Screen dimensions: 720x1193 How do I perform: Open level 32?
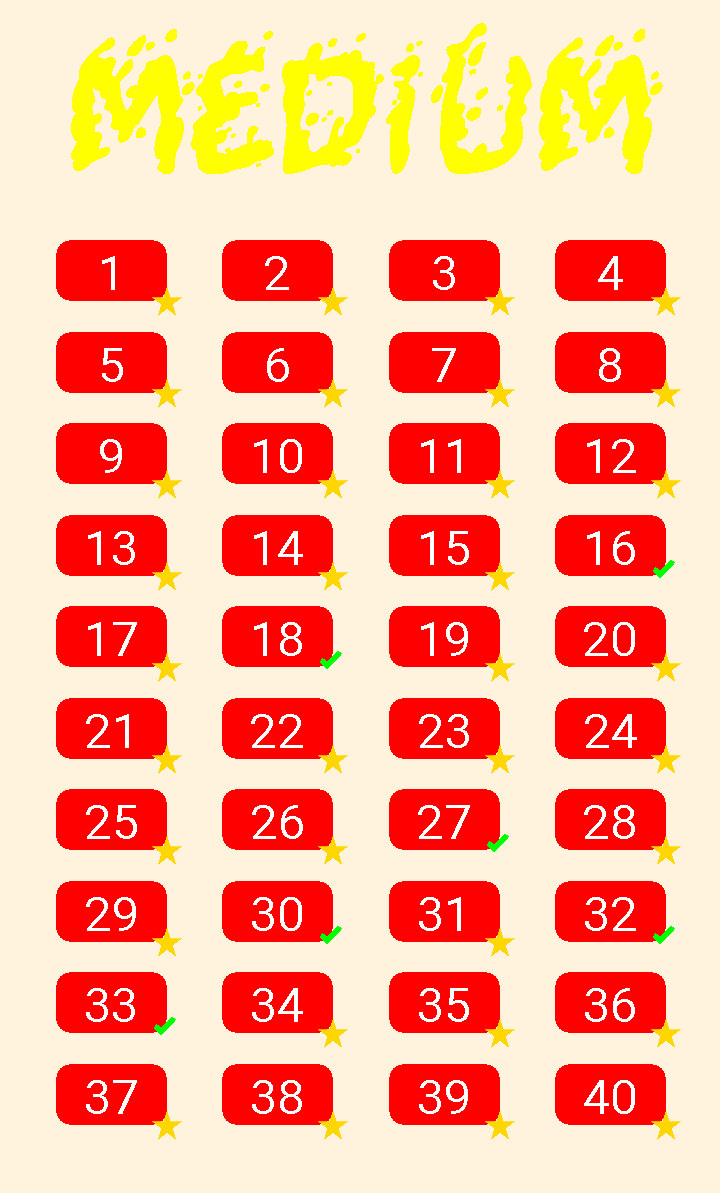tap(610, 912)
